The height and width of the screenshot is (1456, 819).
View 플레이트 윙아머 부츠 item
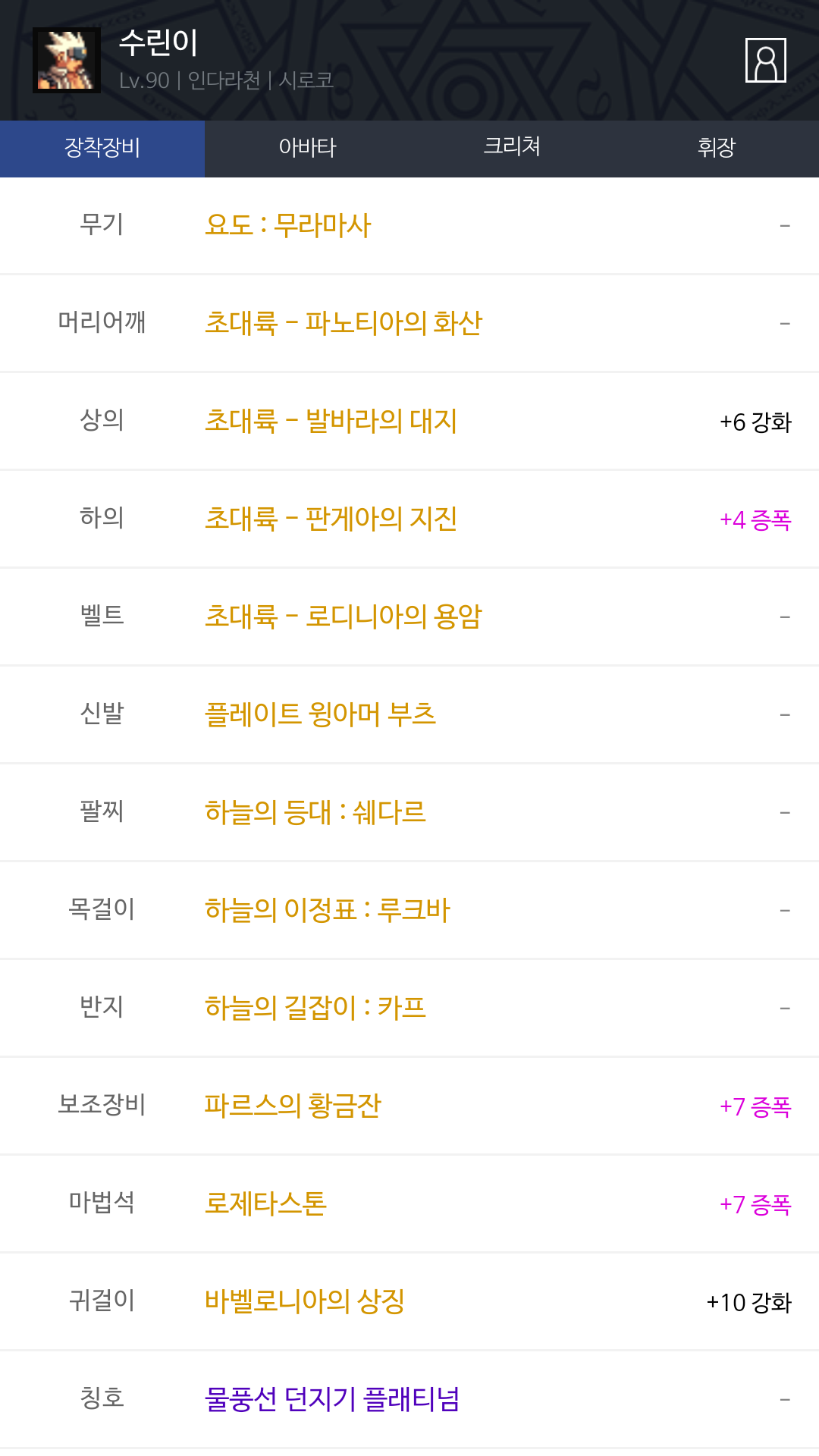click(x=320, y=714)
